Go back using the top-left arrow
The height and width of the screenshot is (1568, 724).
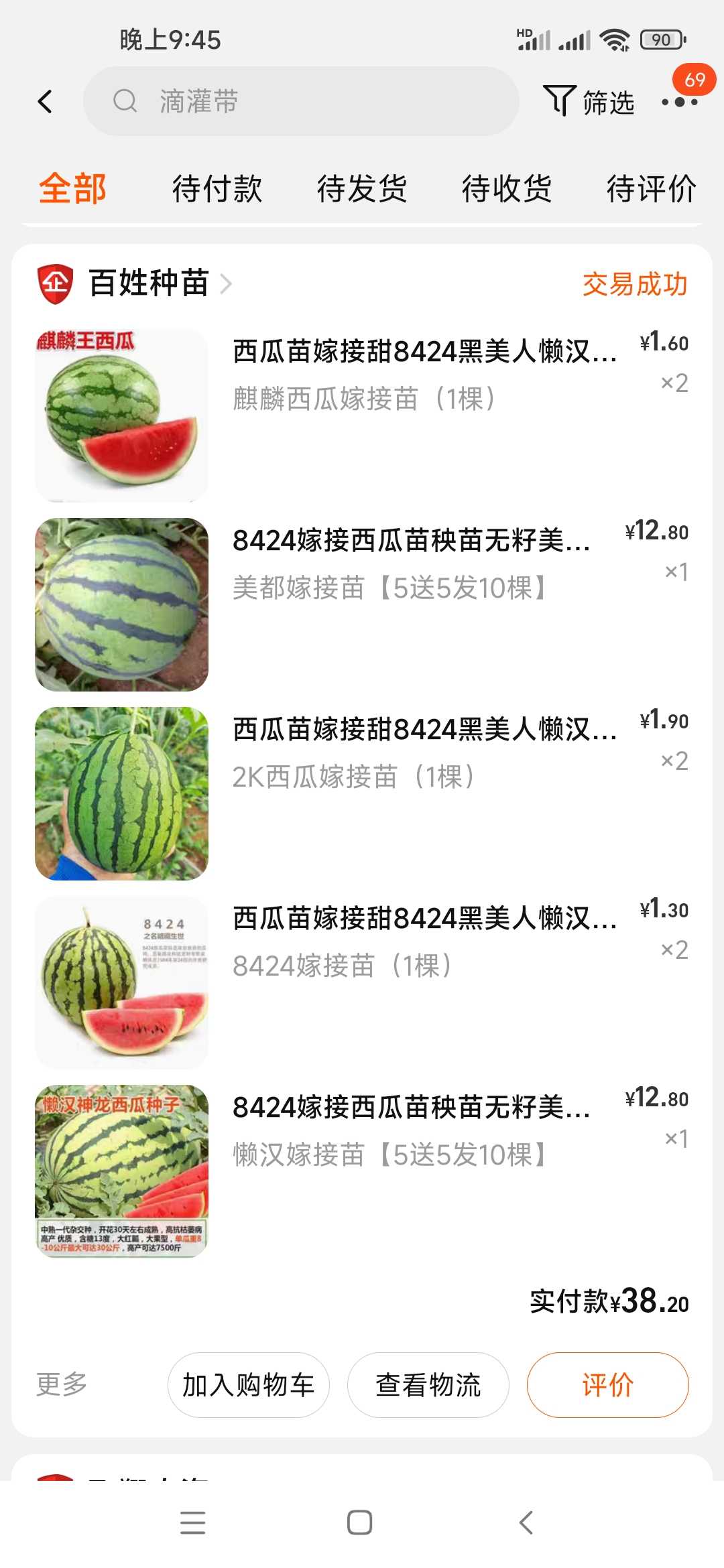point(46,102)
